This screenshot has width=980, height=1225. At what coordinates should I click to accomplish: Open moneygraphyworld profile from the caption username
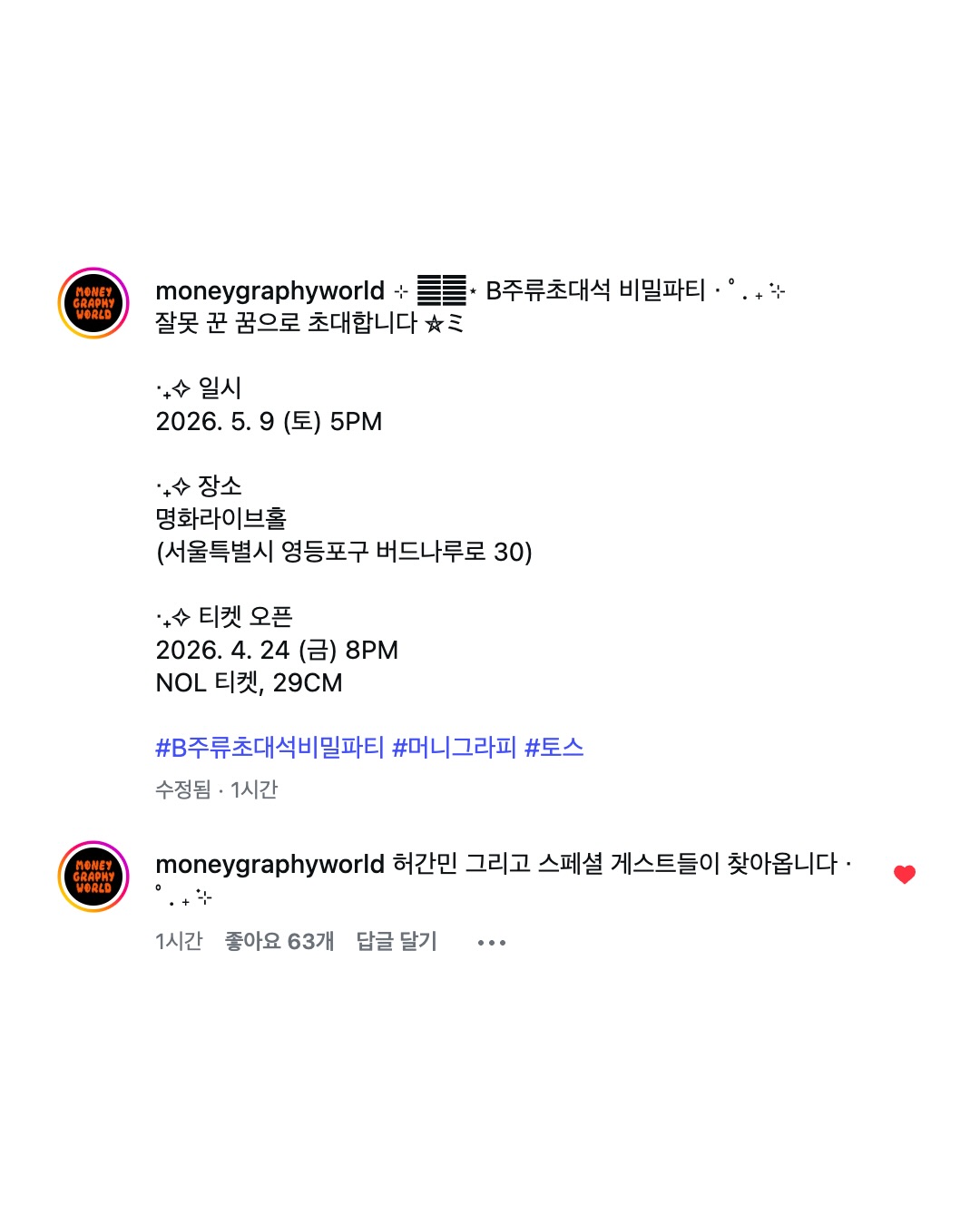pos(269,291)
